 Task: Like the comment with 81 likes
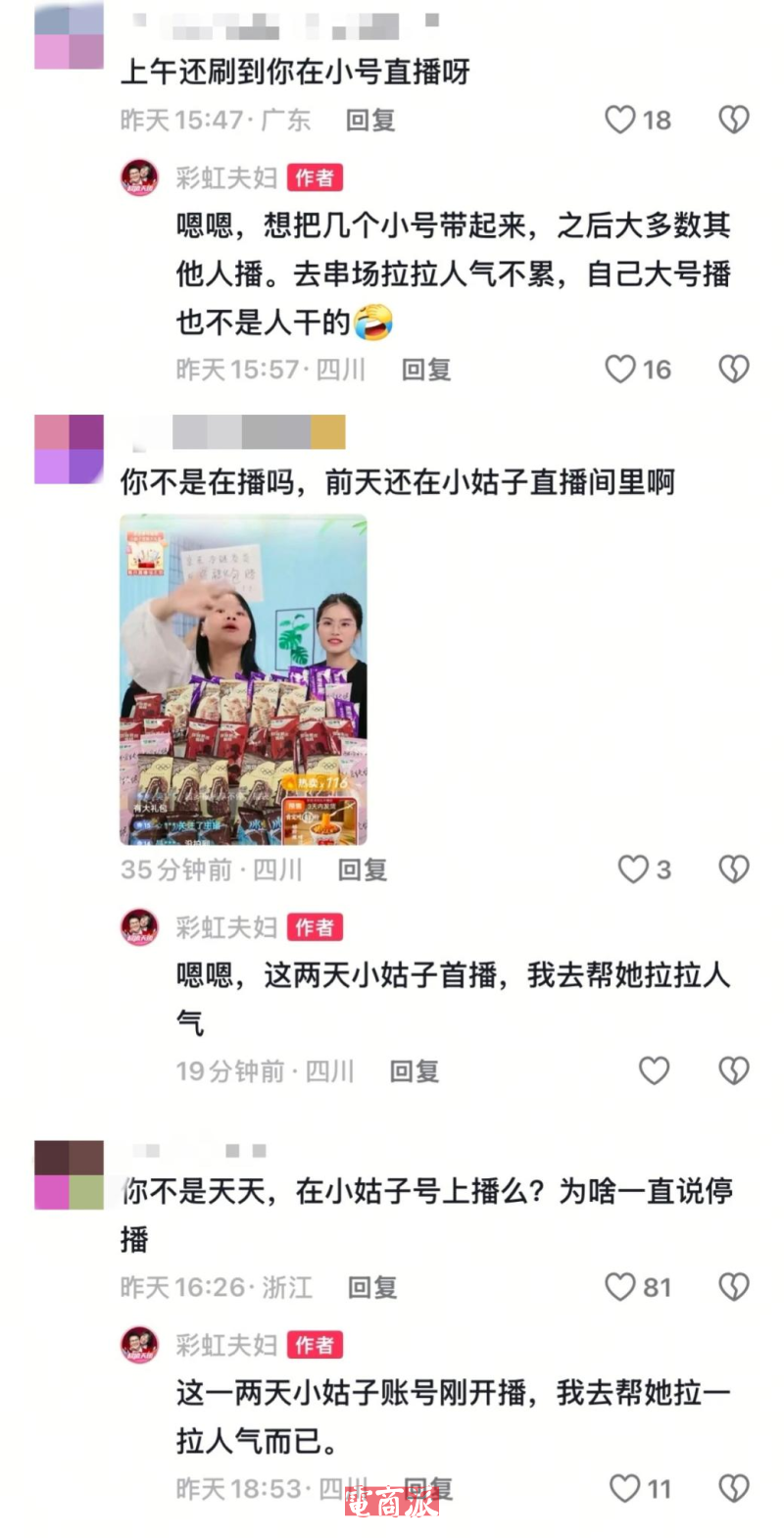point(620,1286)
